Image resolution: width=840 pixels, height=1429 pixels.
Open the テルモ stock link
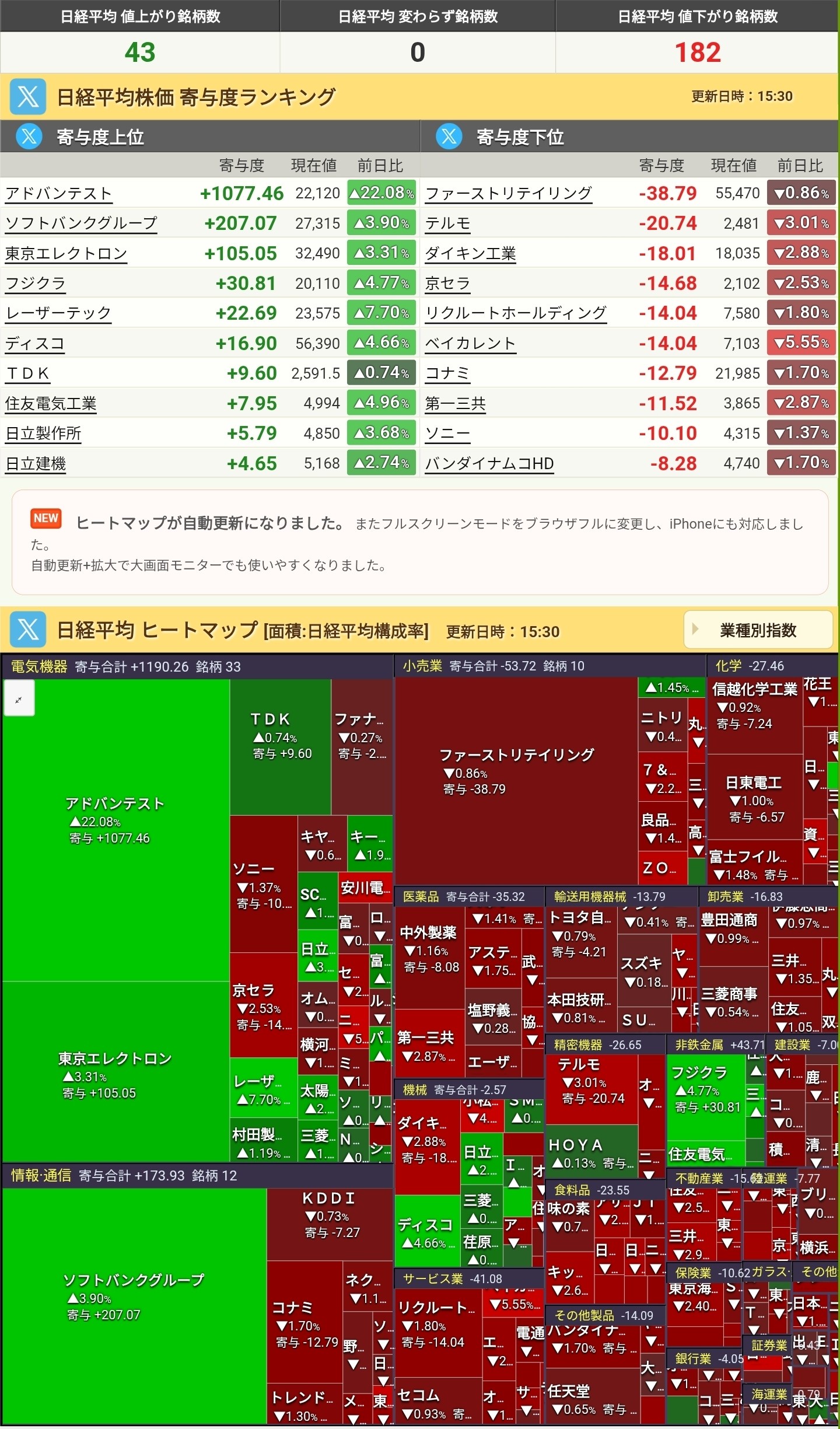(447, 223)
